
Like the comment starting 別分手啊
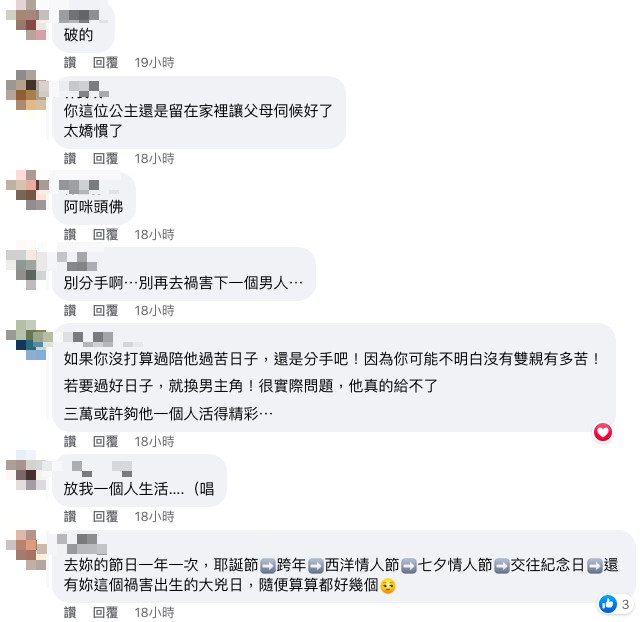pos(70,310)
